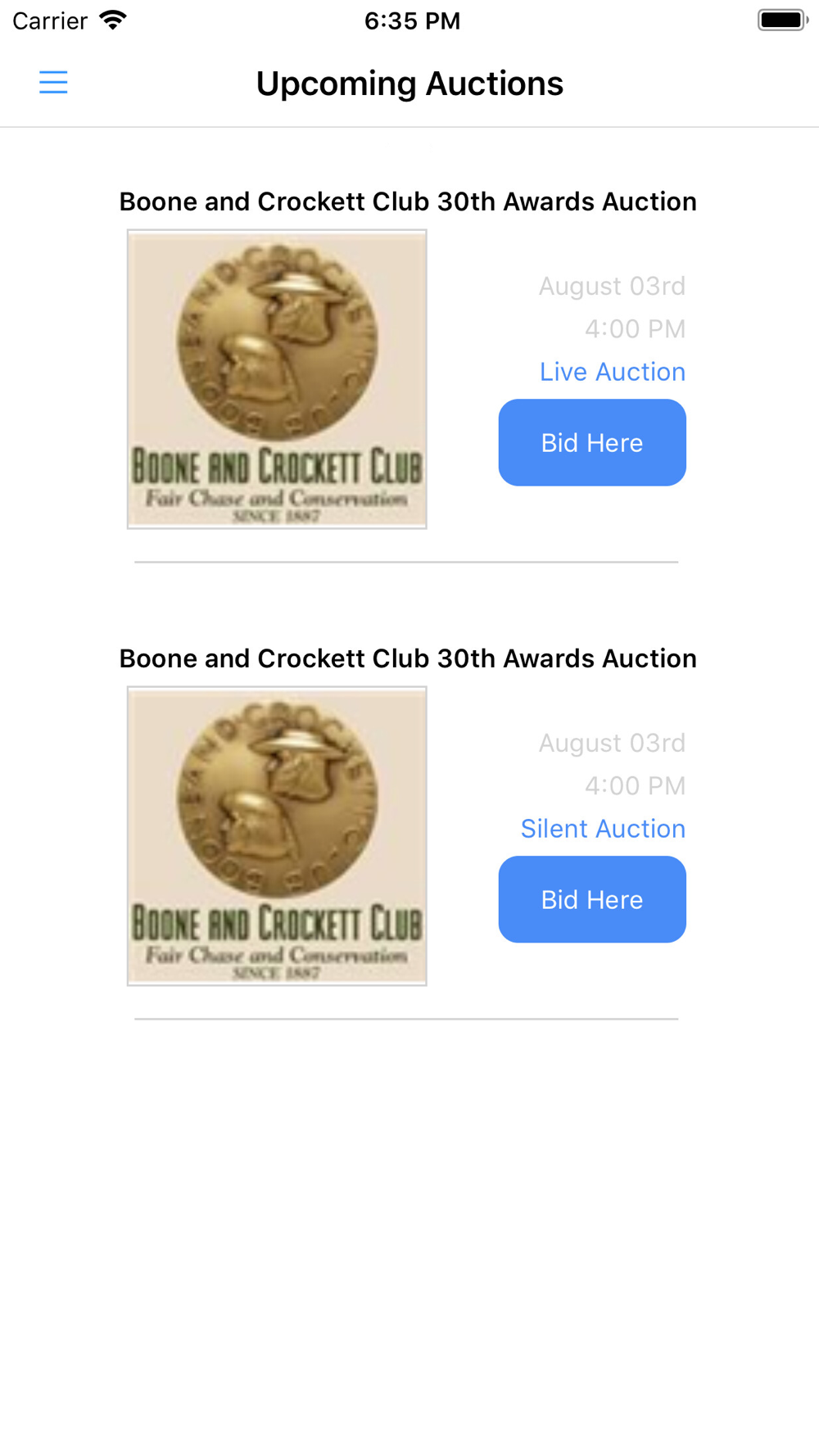Tap Bid Here for the Silent Auction

coord(592,900)
